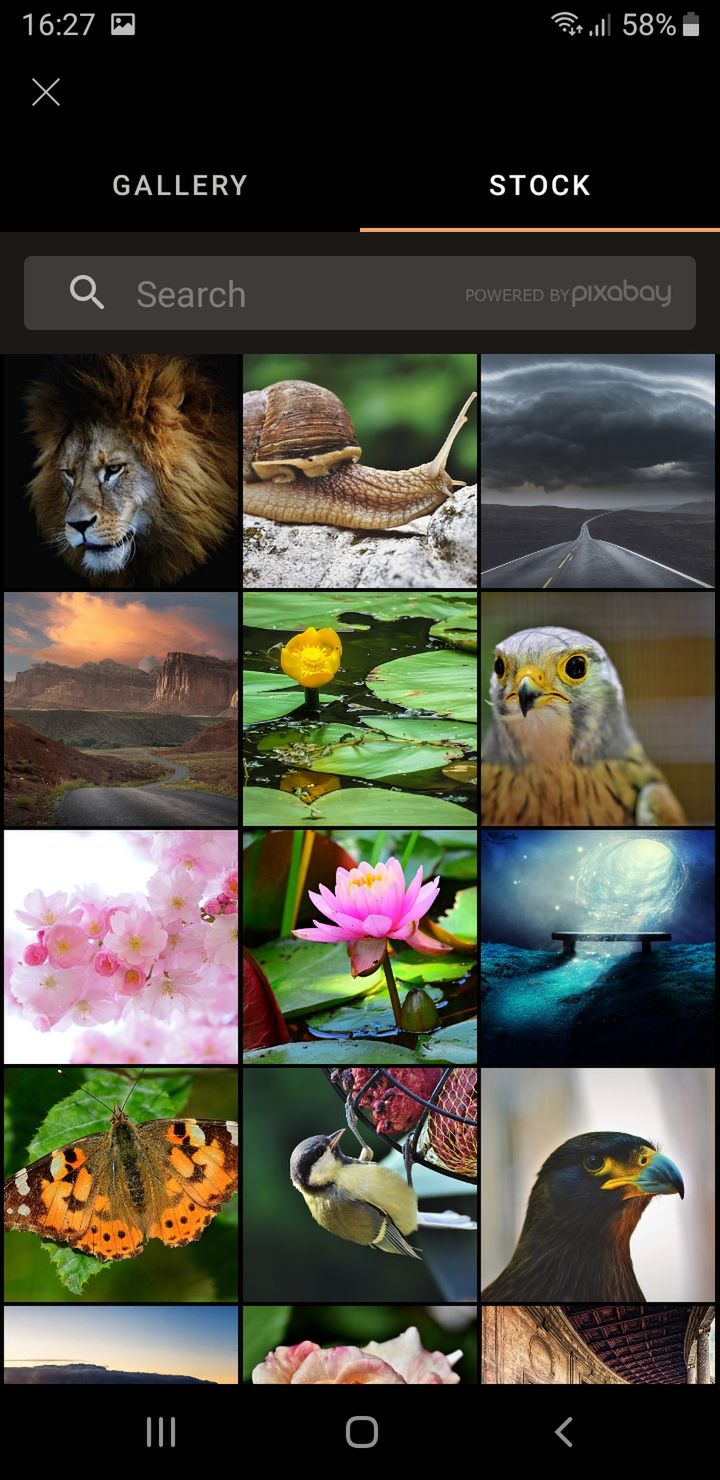Close the image picker with the X
The image size is (720, 1480).
[46, 93]
